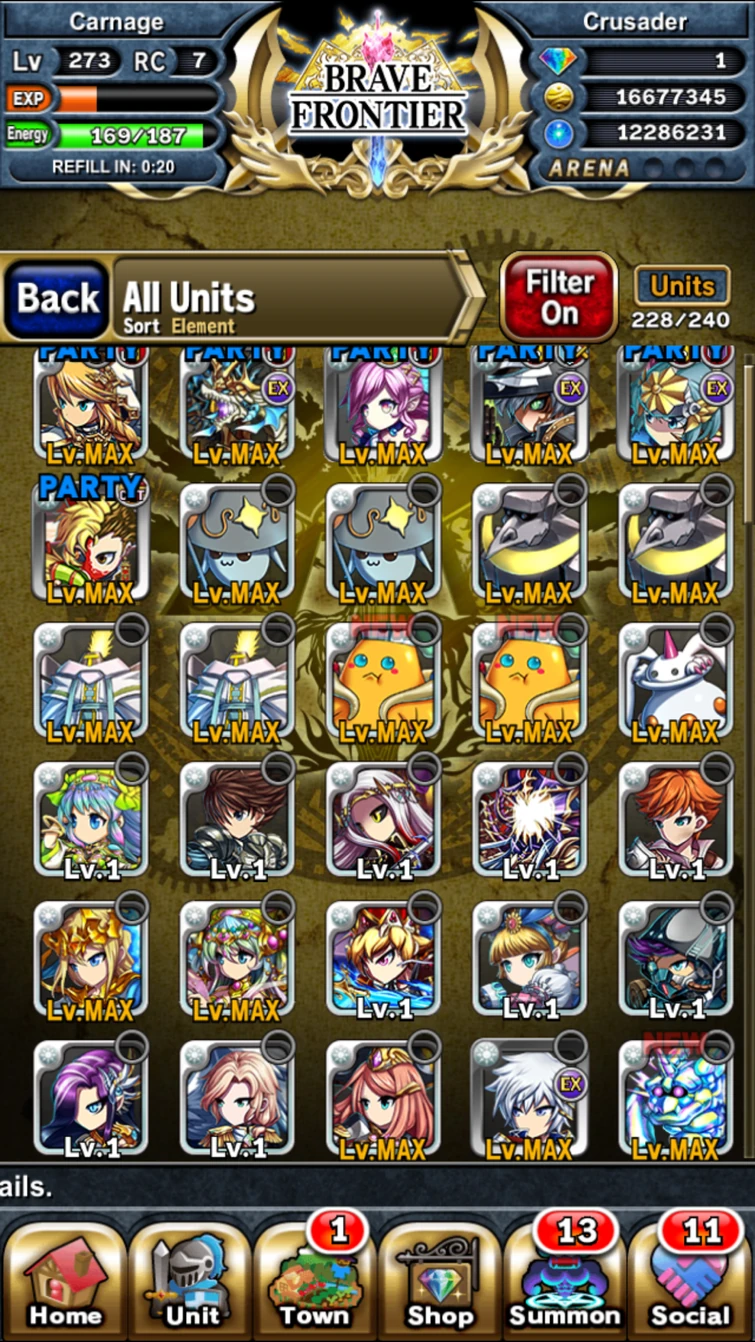Select the orange-haired Lv.1 unit
755x1342 pixels.
(675, 822)
